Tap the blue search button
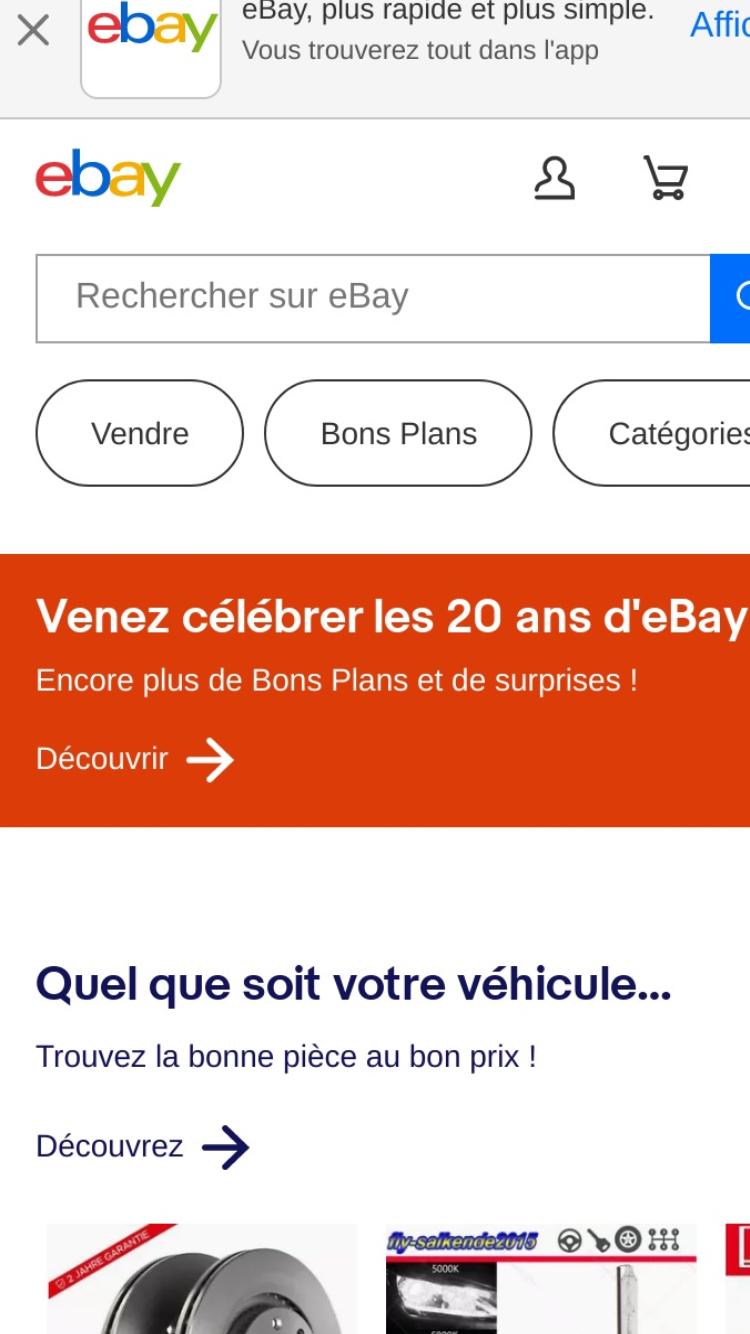The image size is (750, 1334). point(731,298)
